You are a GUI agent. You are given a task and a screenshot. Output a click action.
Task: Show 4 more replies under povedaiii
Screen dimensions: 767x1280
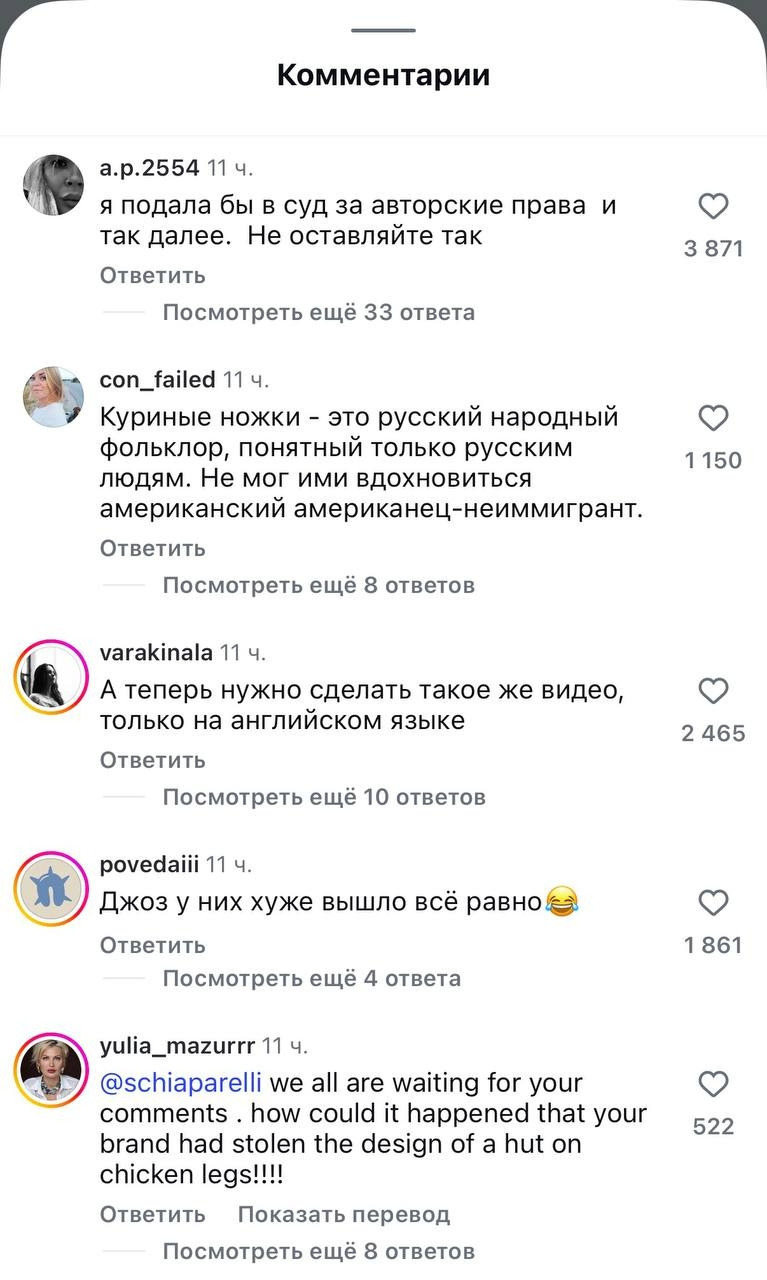pos(311,978)
